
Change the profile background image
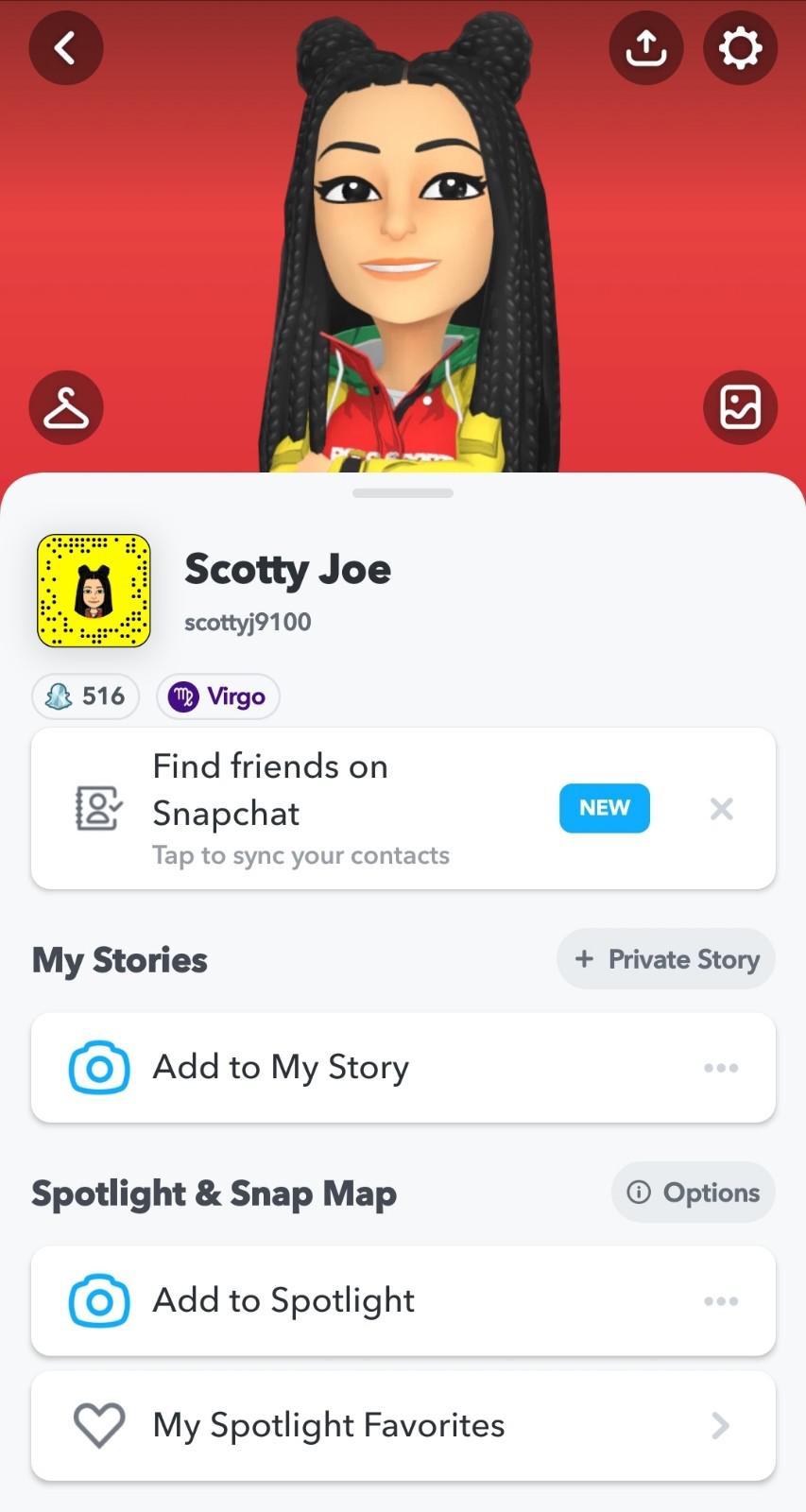[x=740, y=407]
